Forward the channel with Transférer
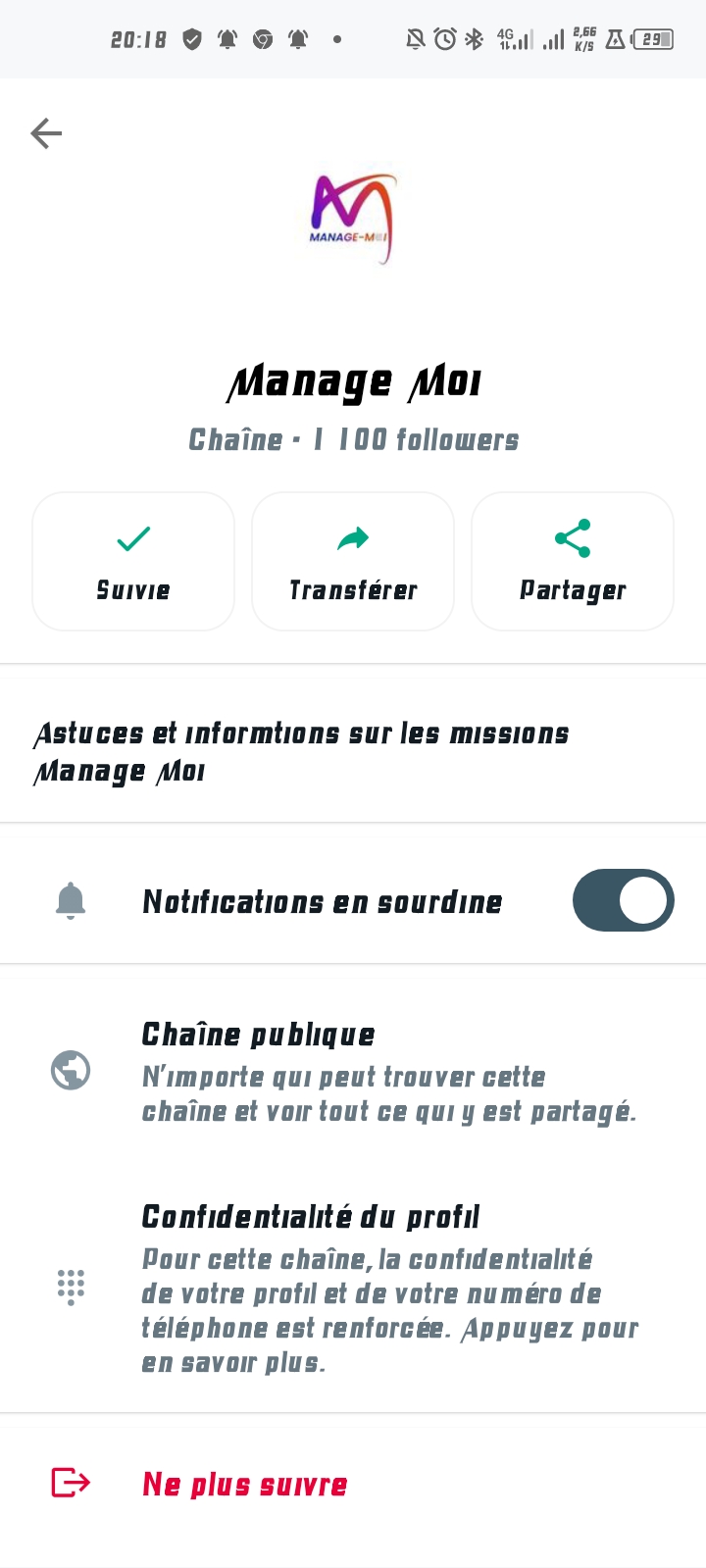This screenshot has width=706, height=1568. tap(353, 561)
